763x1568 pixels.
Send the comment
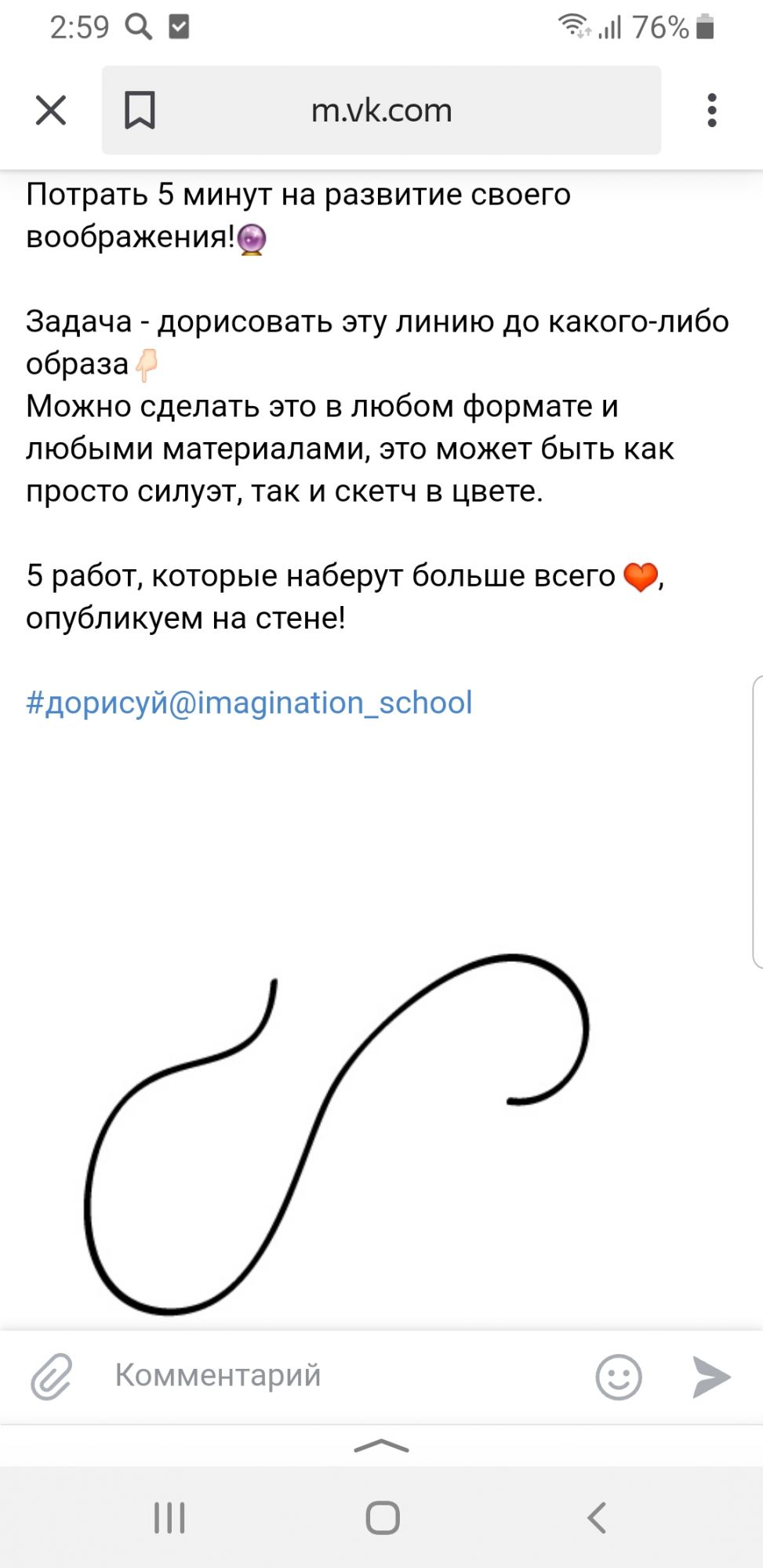[711, 1377]
